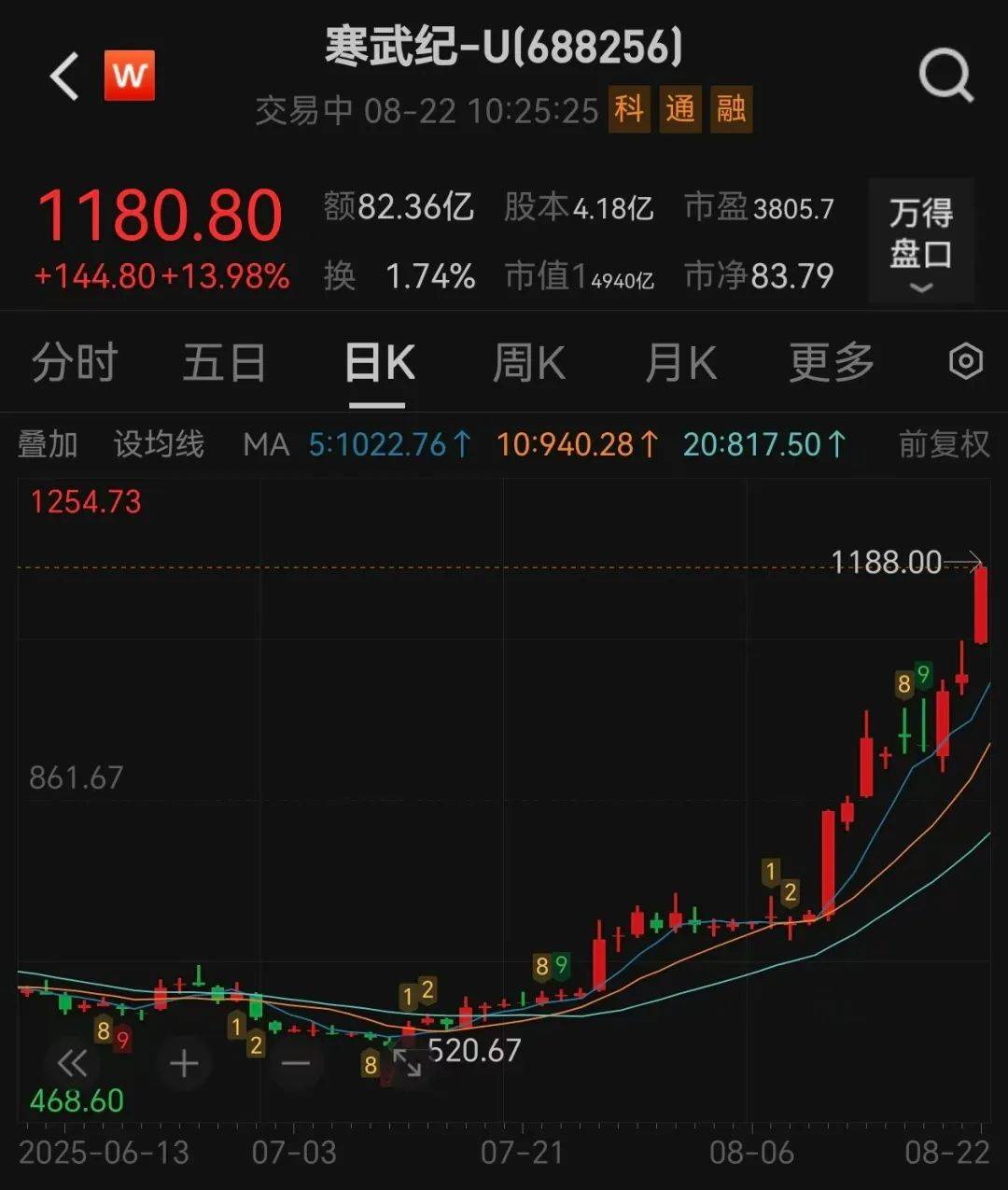Zoom in the chart with plus
This screenshot has height=1190, width=1008.
tap(184, 1063)
